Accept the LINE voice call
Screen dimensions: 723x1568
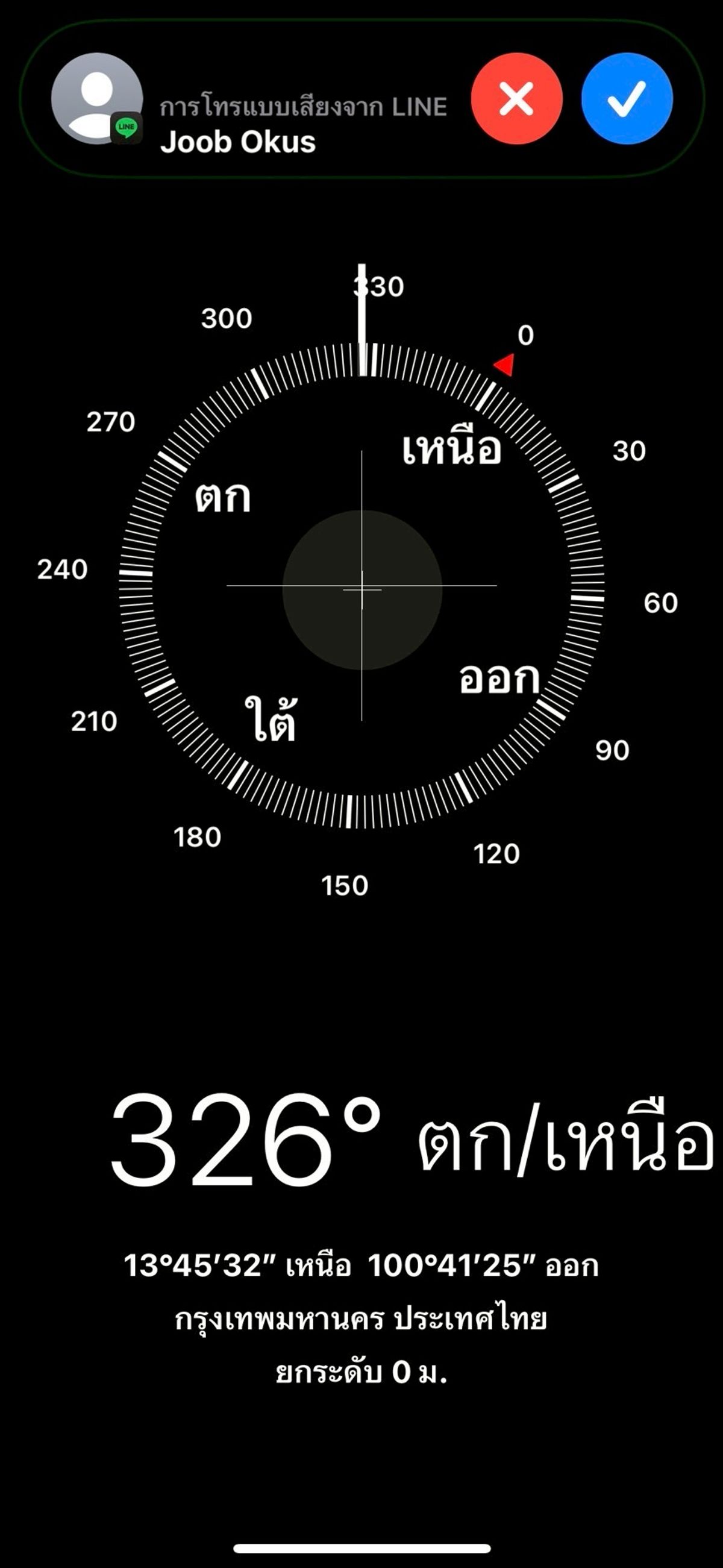[626, 99]
